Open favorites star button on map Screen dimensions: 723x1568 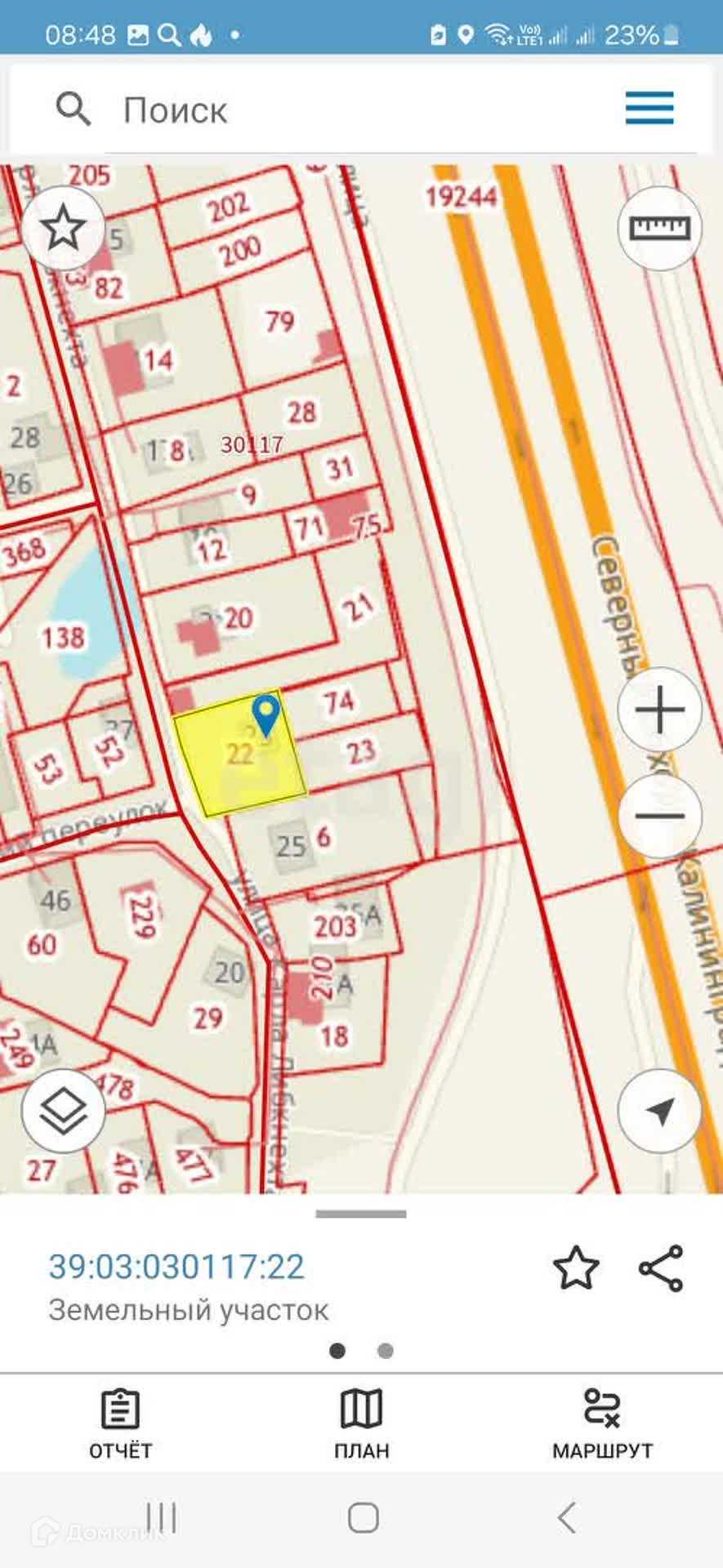63,228
